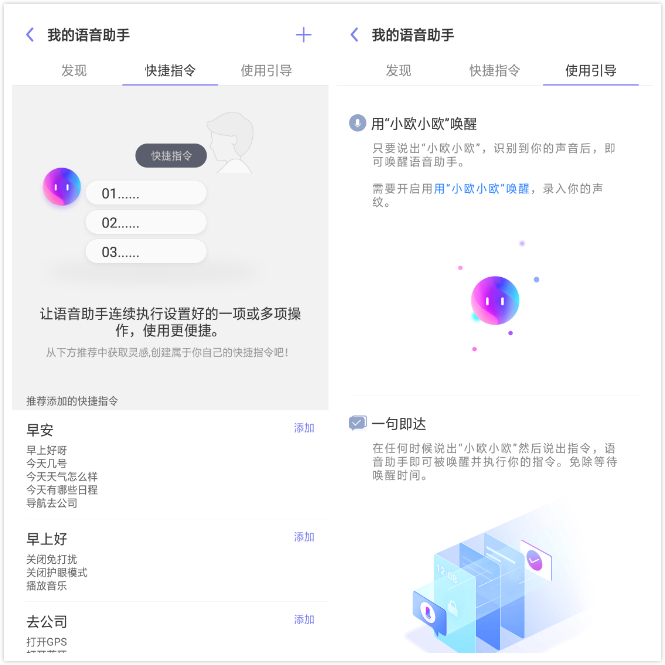Add the 早安 recommended shortcut

[x=304, y=428]
